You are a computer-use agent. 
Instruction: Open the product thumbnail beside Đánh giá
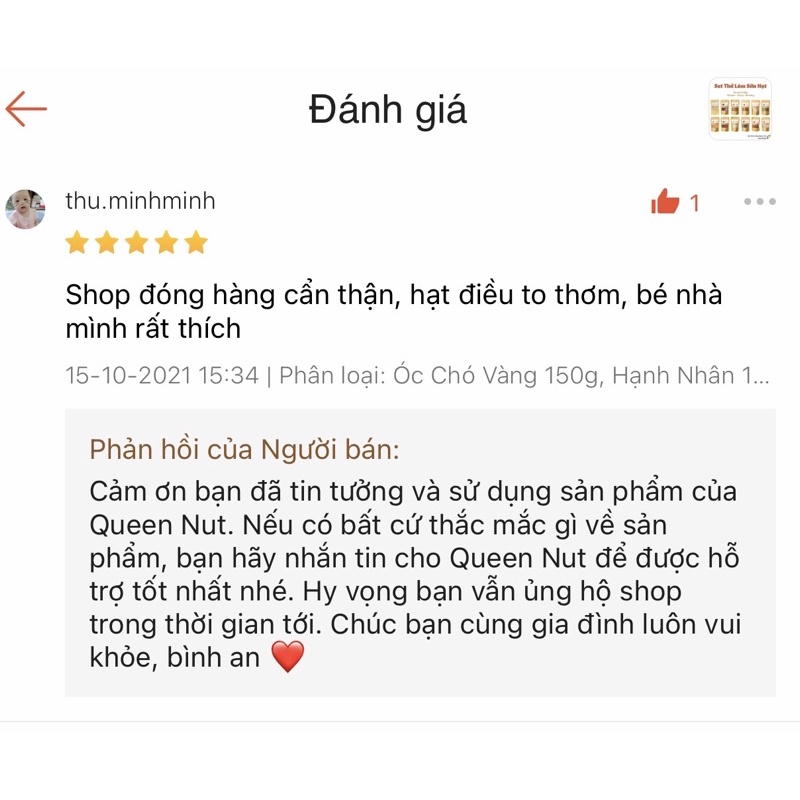(740, 109)
